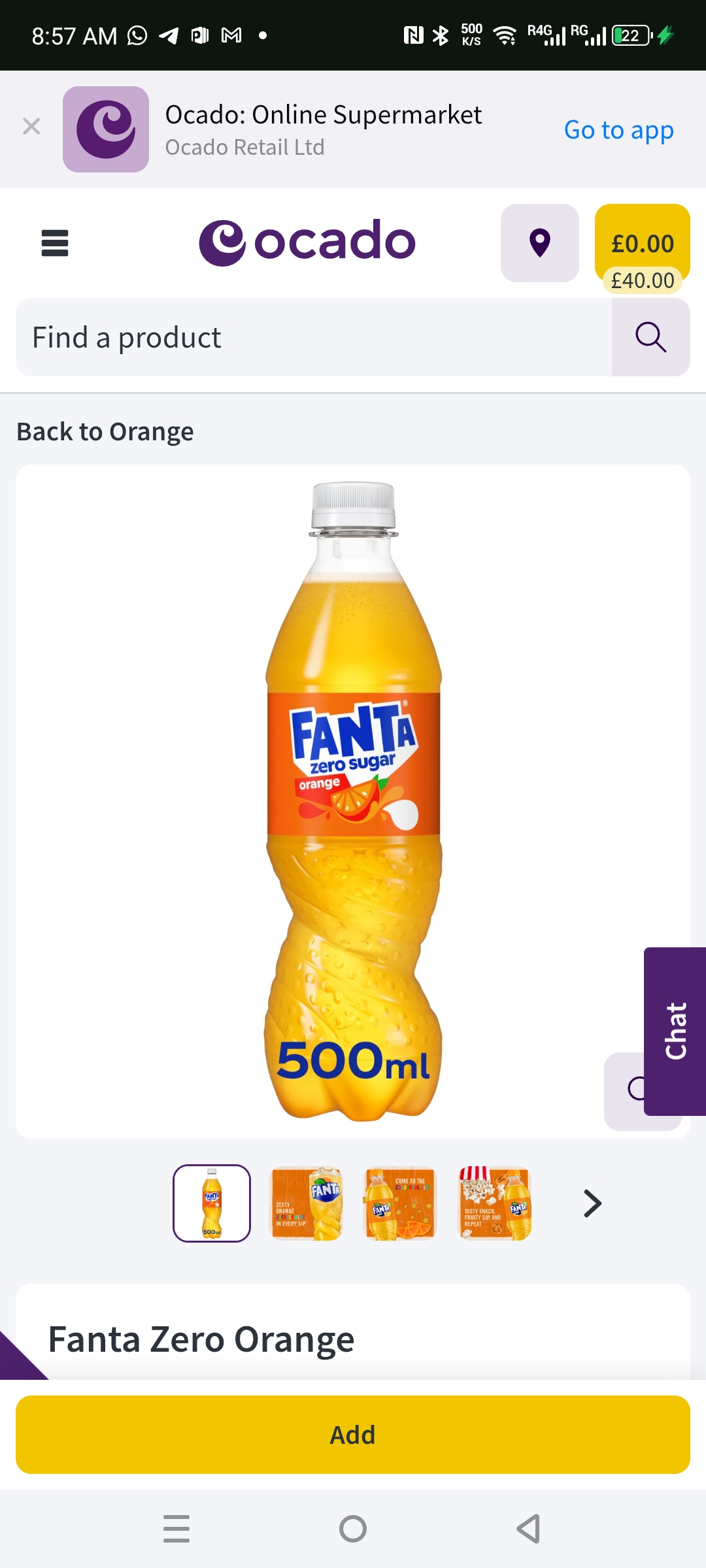
Task: Open the Chat side tab
Action: 675,1031
